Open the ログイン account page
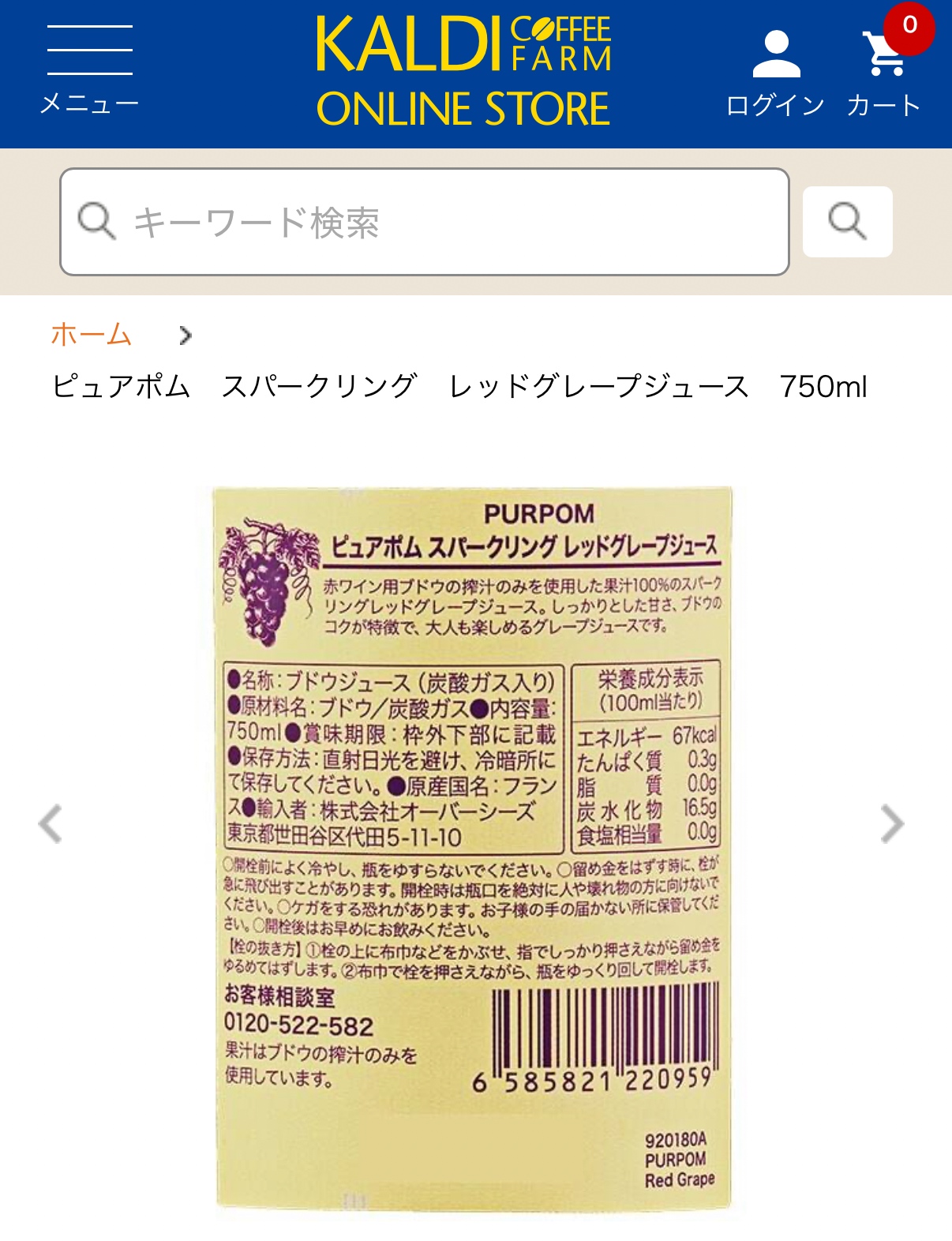The width and height of the screenshot is (952, 1241). [x=775, y=73]
